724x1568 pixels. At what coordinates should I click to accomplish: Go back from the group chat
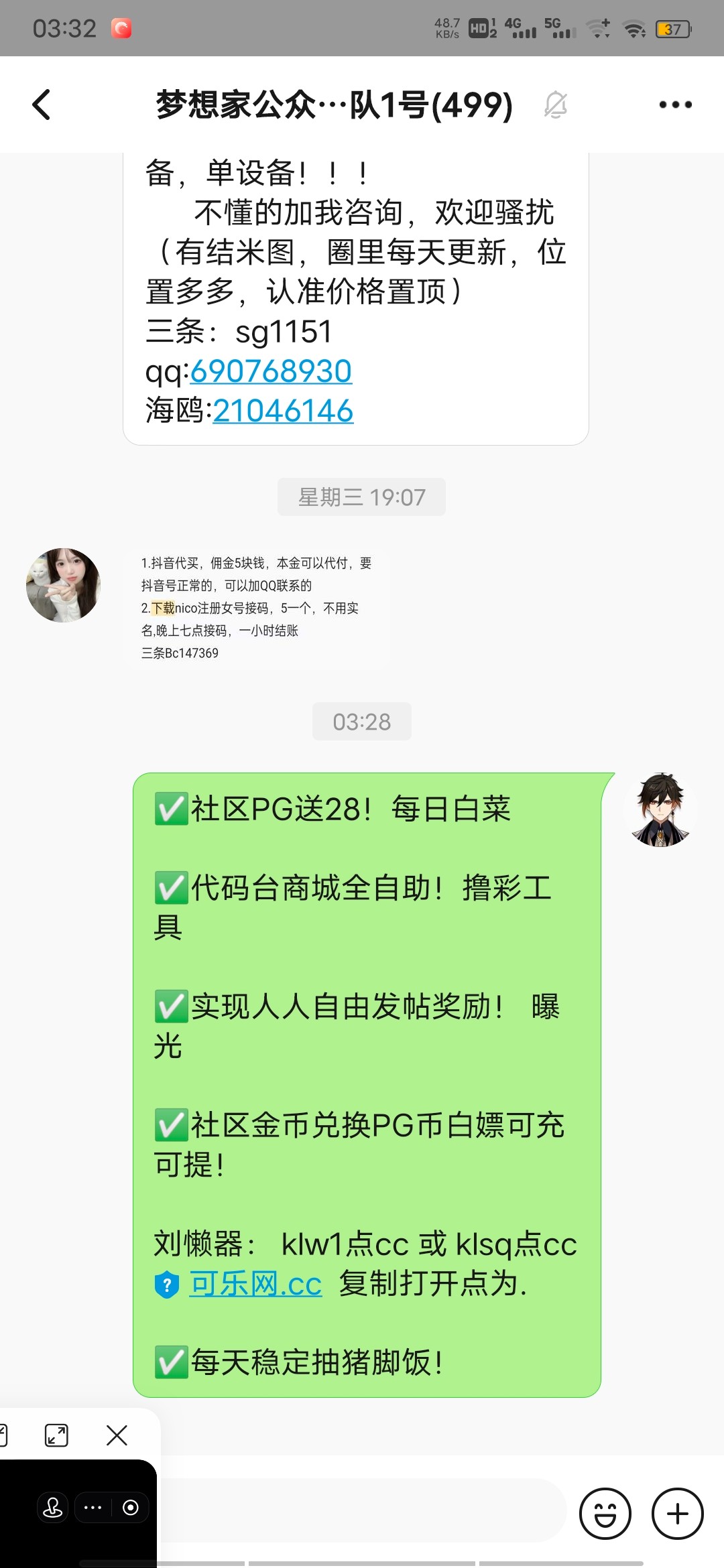[x=42, y=105]
